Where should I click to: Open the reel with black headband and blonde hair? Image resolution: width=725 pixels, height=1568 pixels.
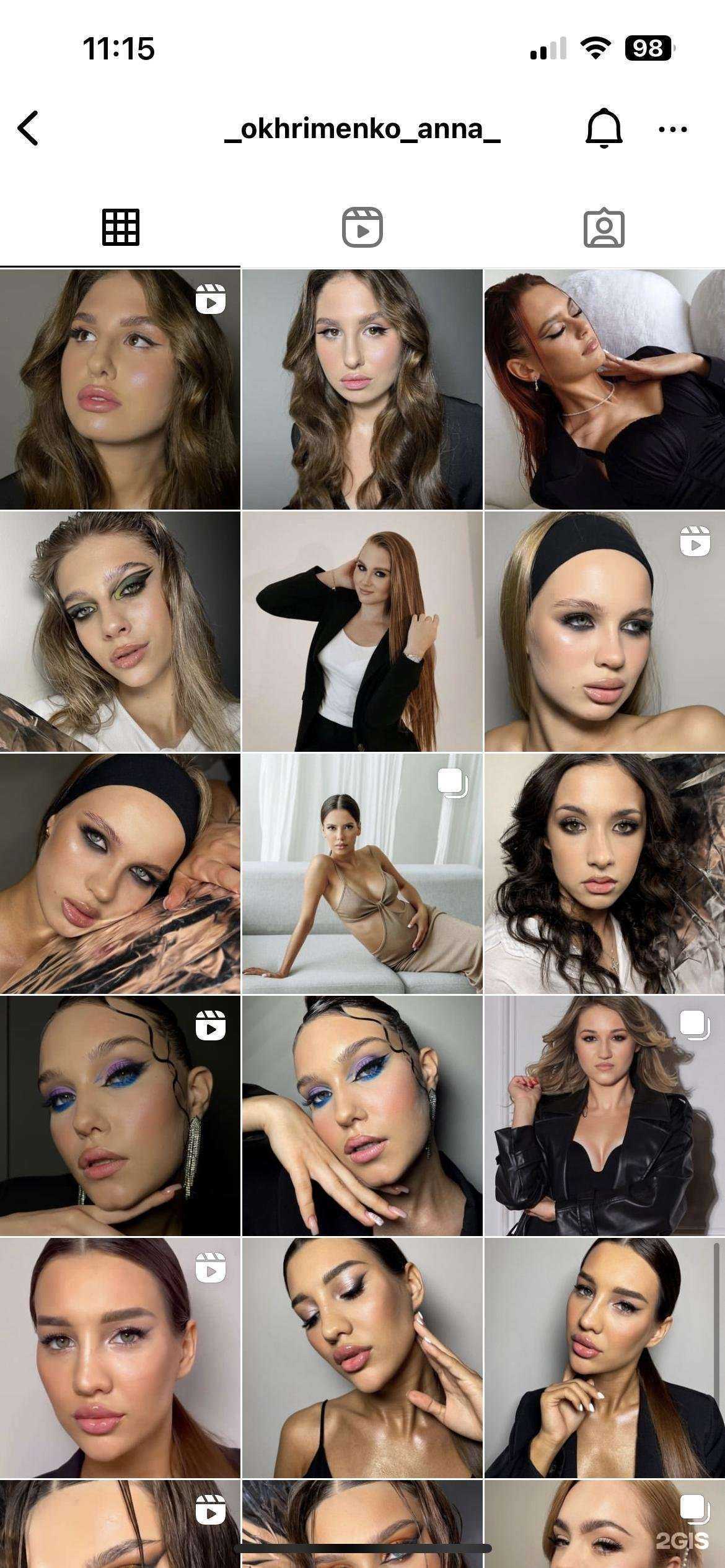(x=604, y=631)
